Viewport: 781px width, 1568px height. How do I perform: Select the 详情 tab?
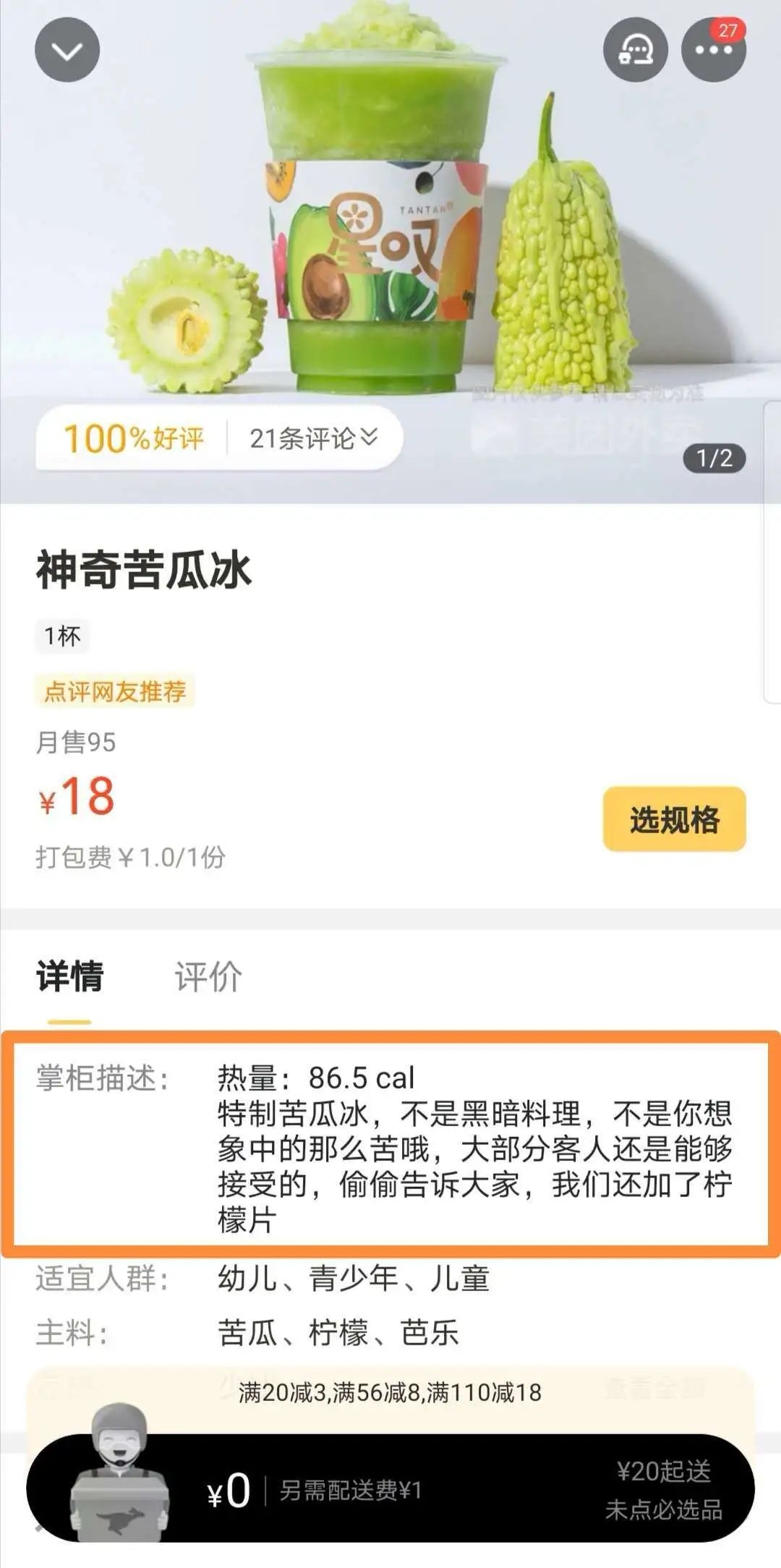tap(70, 976)
